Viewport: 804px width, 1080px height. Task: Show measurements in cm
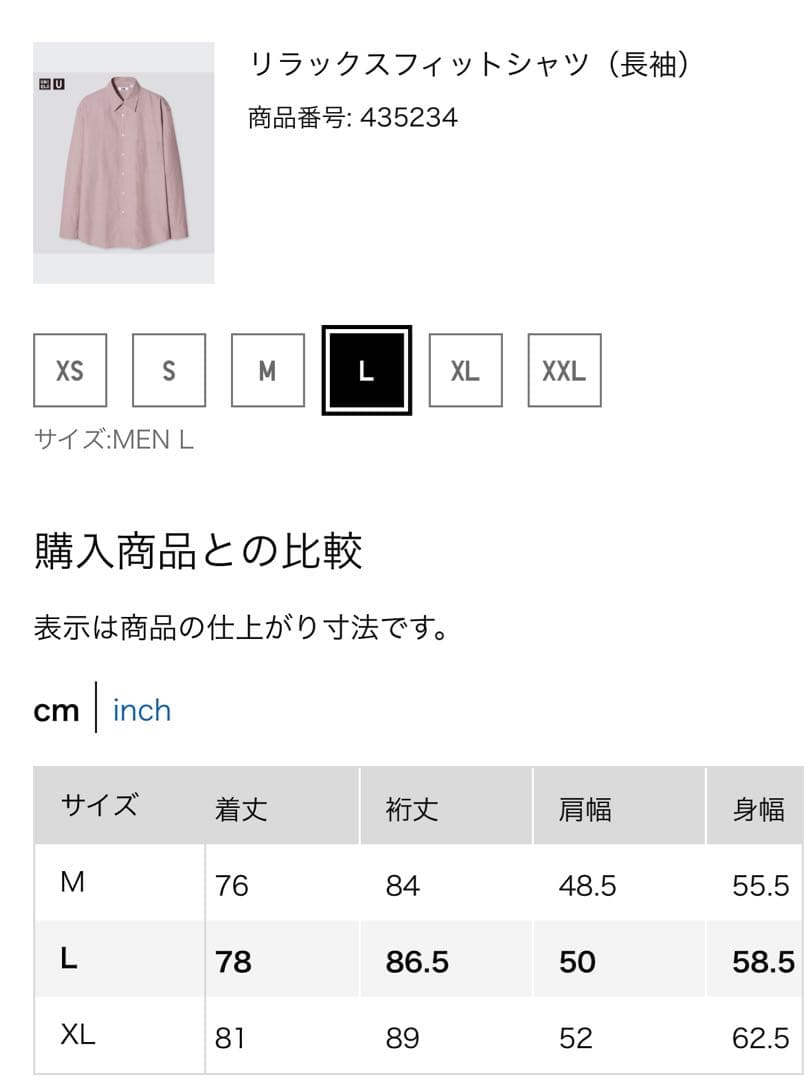56,711
